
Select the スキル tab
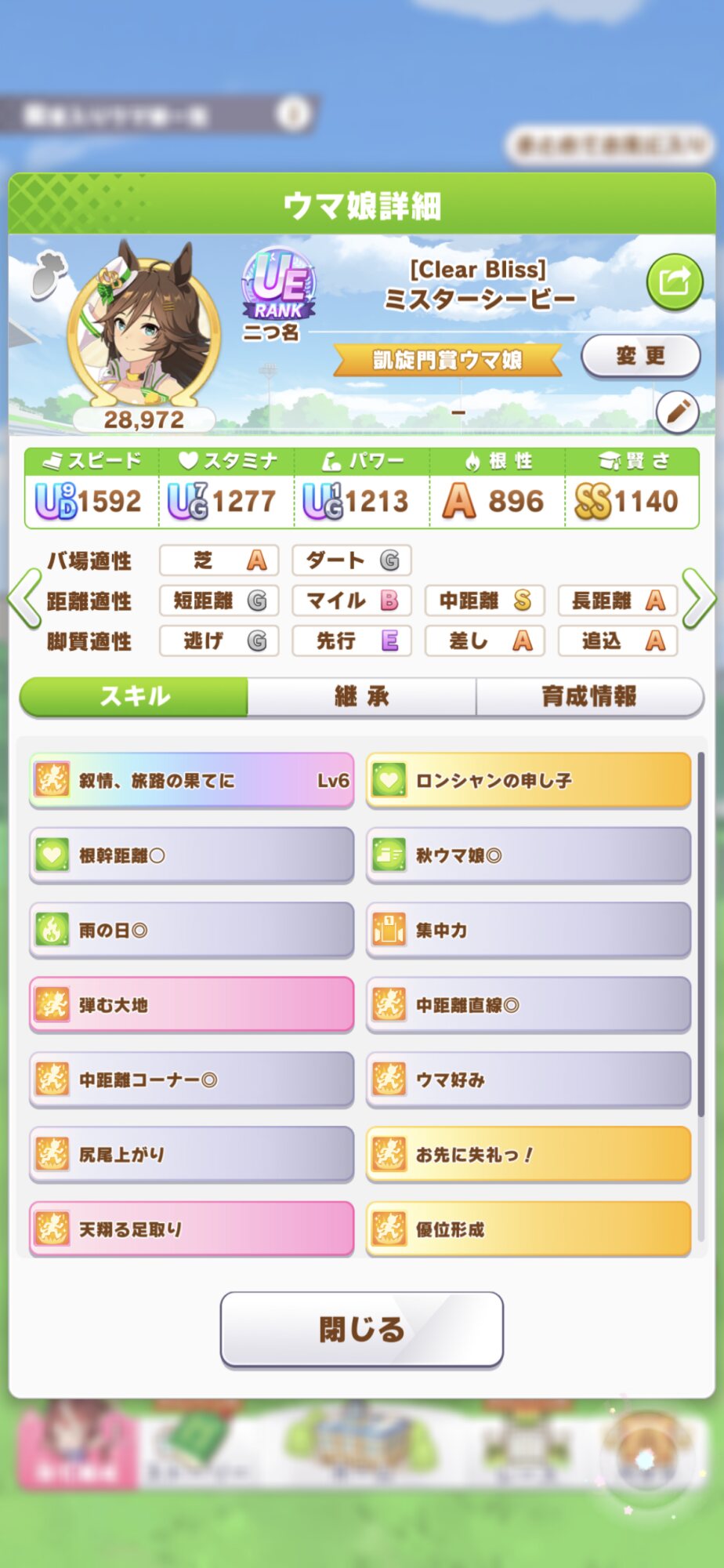[x=134, y=696]
